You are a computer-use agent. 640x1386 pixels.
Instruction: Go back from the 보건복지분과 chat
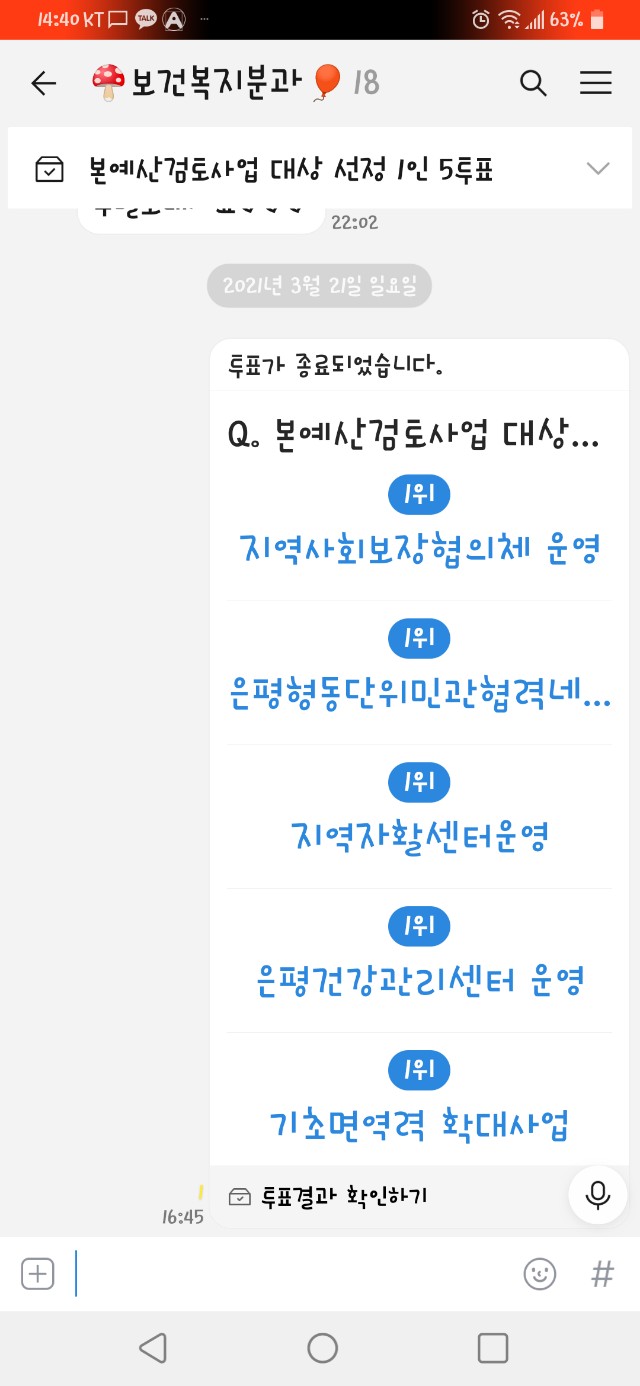click(x=44, y=83)
